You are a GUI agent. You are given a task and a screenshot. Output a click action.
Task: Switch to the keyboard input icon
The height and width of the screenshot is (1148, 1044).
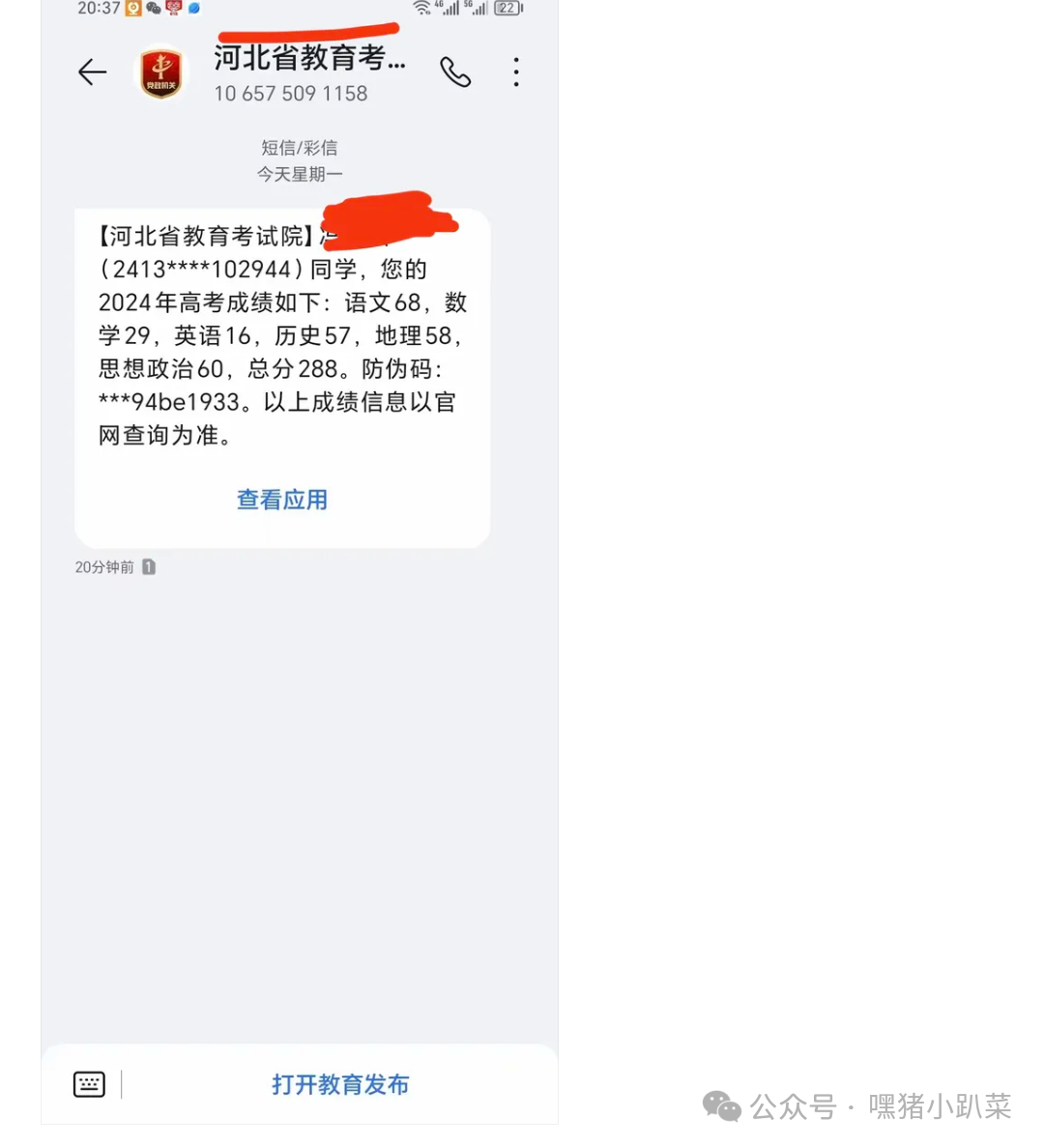click(89, 1084)
